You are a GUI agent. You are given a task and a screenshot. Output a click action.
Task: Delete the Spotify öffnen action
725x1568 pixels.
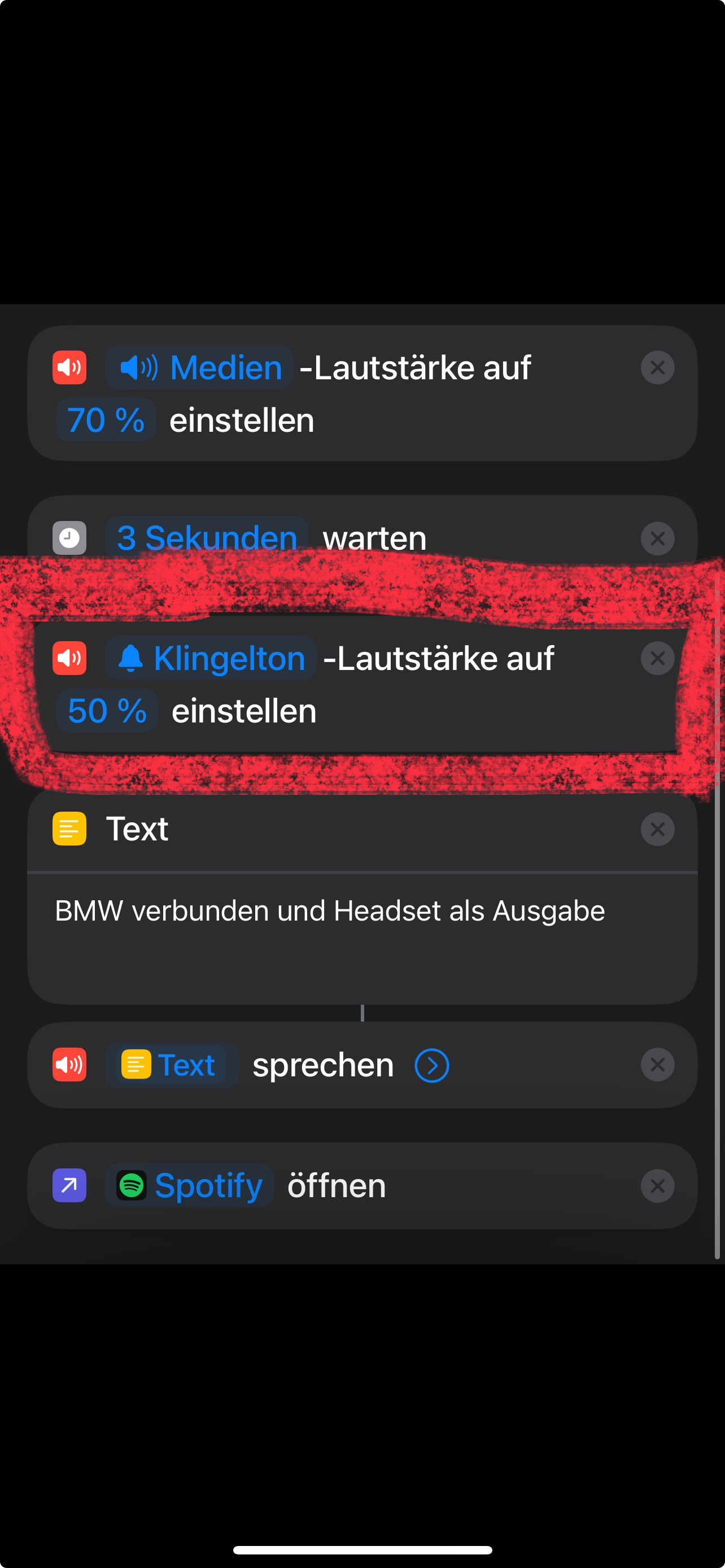pyautogui.click(x=657, y=1186)
